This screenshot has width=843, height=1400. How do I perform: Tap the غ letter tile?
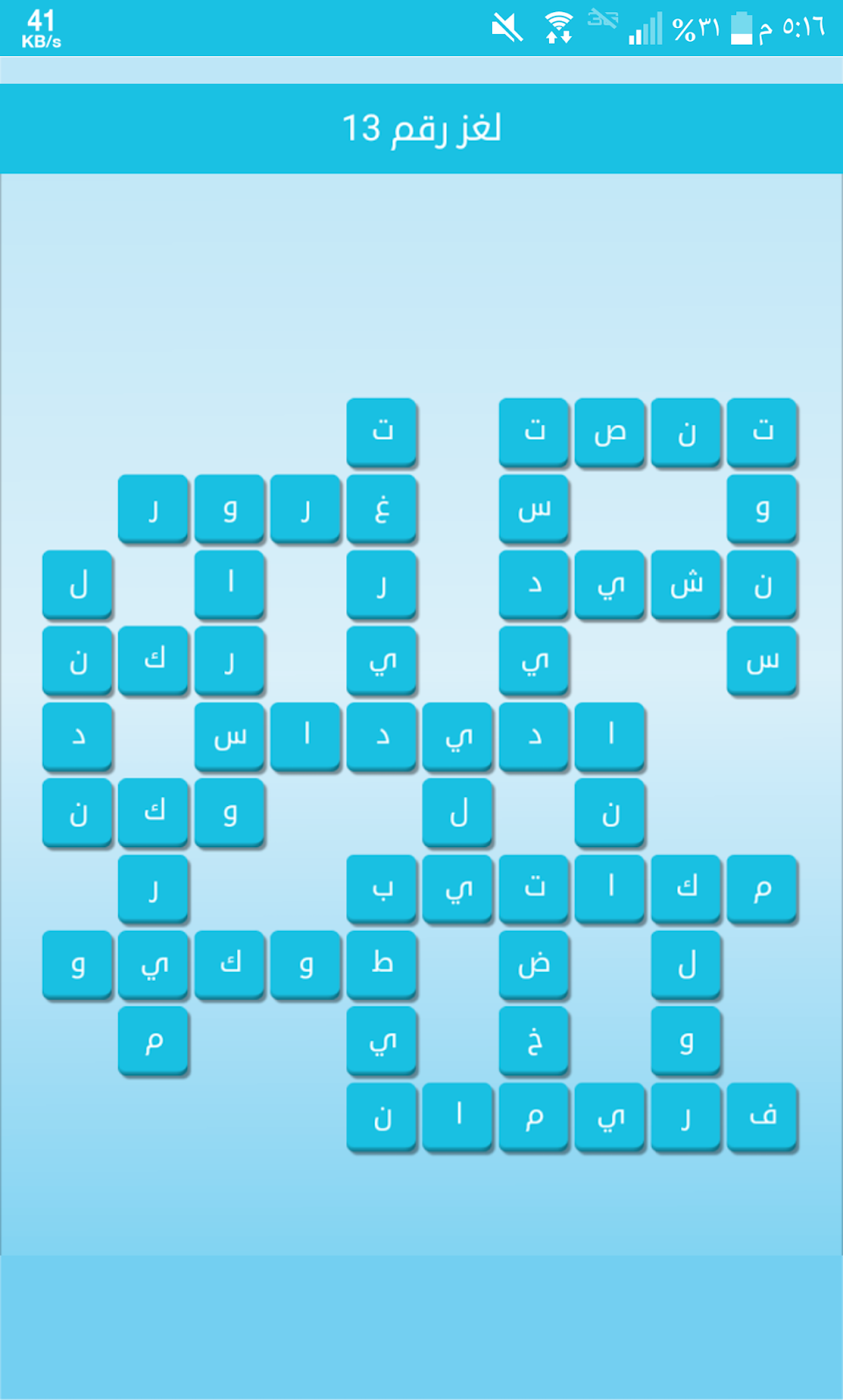tap(382, 509)
